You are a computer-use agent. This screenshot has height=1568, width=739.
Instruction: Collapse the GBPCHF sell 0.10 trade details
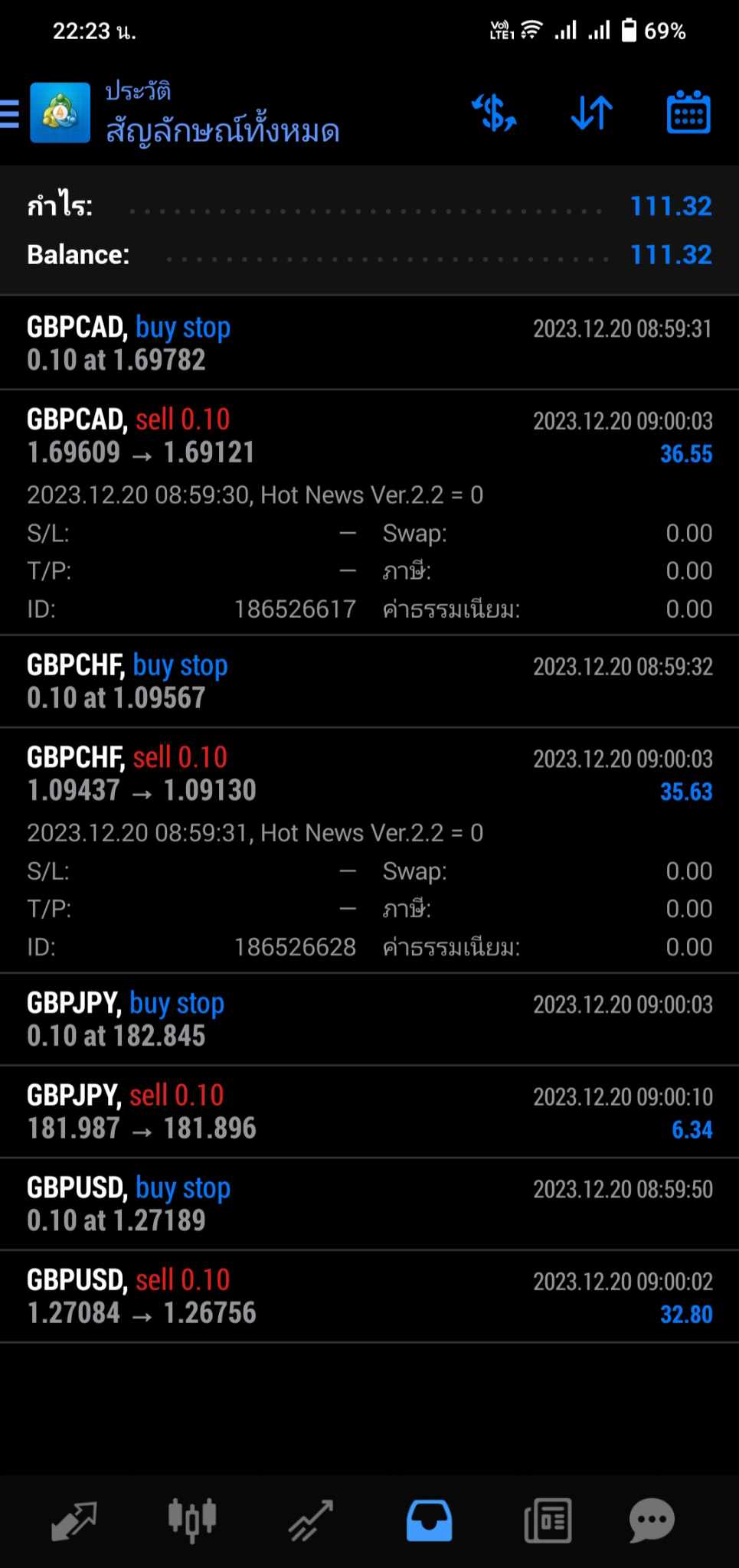(x=369, y=851)
